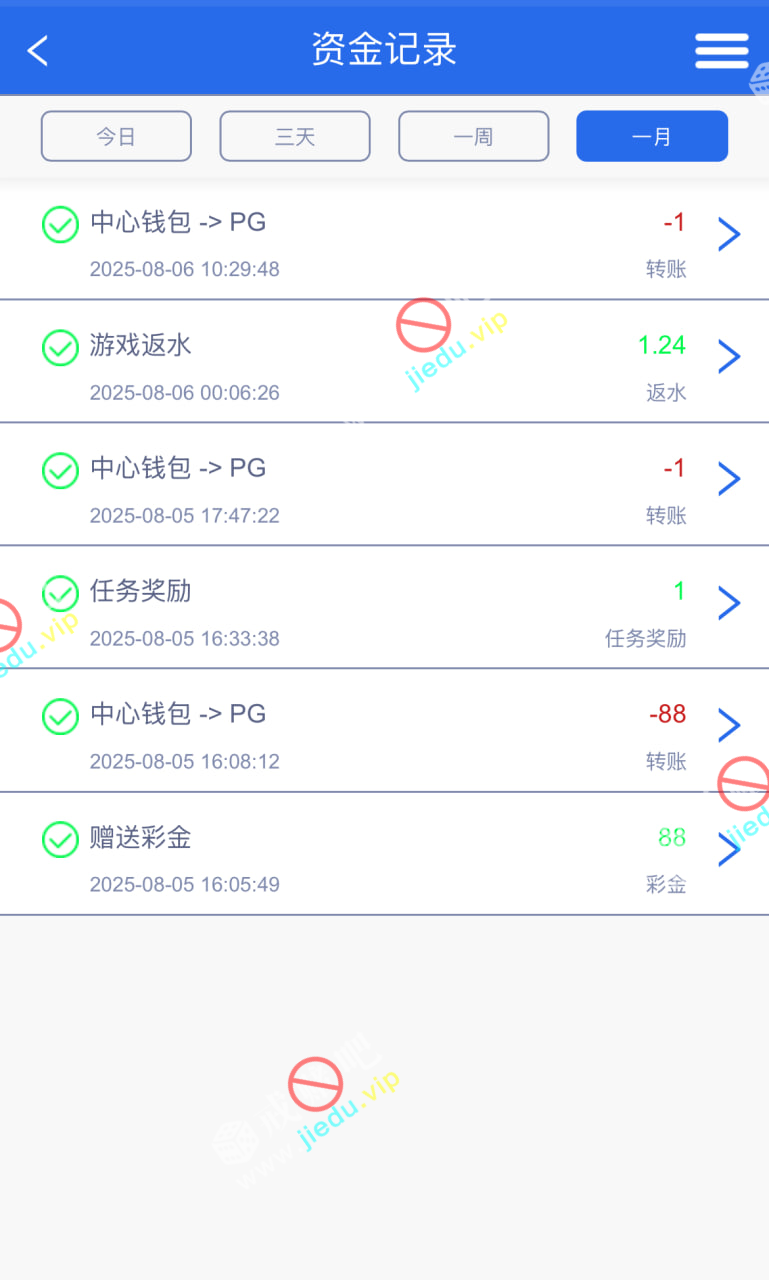Go back from 资金记录 page
769x1280 pixels.
coord(38,50)
